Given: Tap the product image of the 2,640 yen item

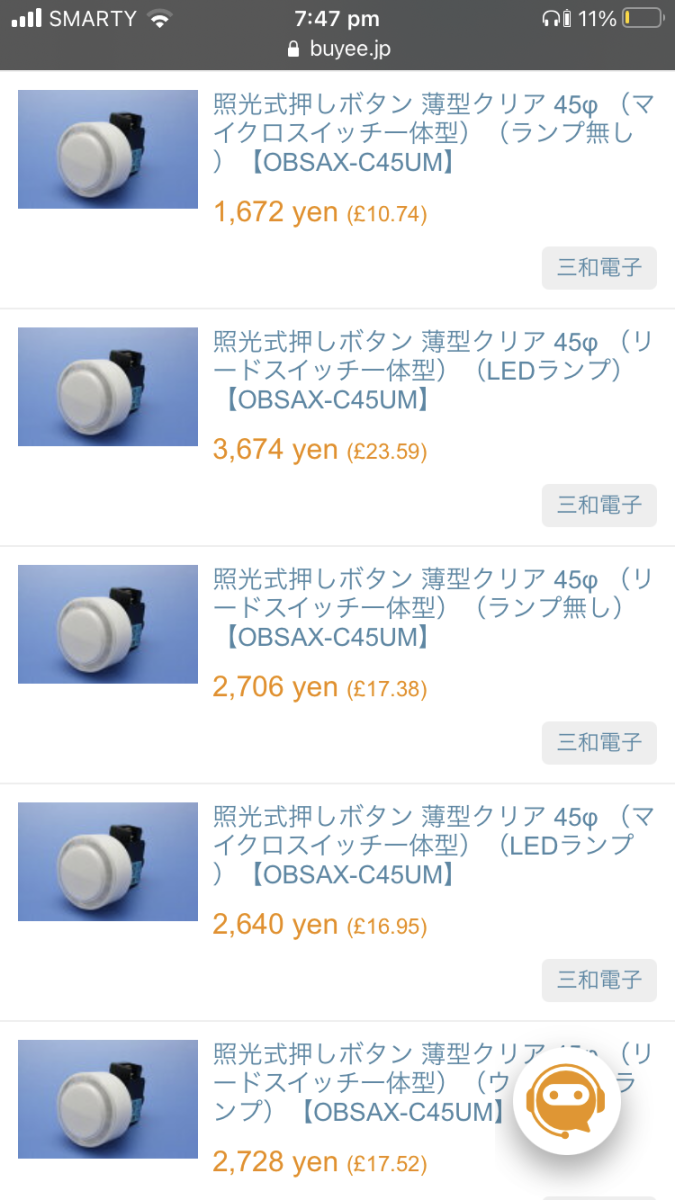Looking at the screenshot, I should click(x=108, y=862).
